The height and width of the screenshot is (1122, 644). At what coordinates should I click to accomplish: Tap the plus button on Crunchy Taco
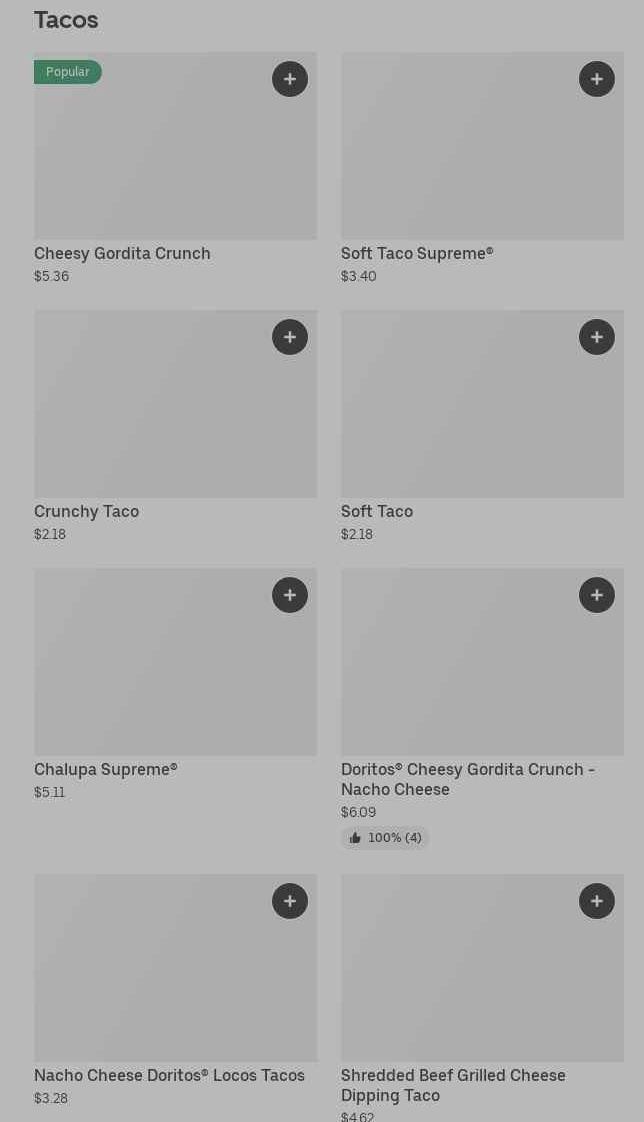pyautogui.click(x=290, y=337)
